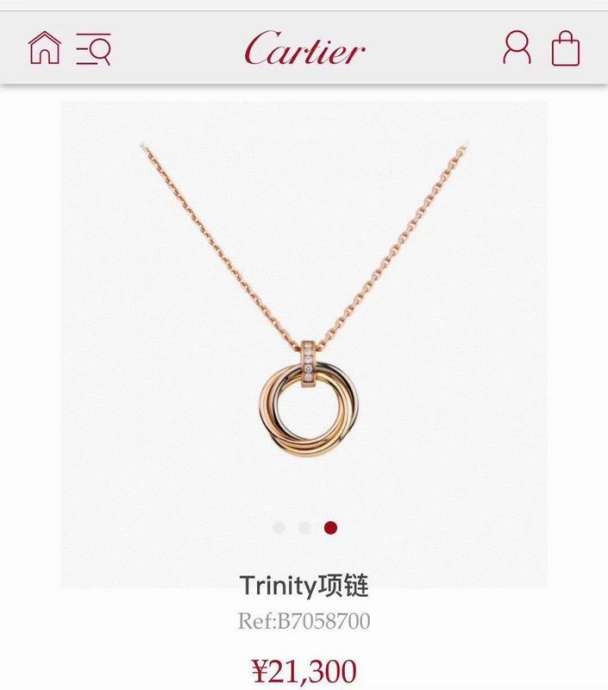Go to the Cartier home page
608x690 pixels.
(x=44, y=47)
